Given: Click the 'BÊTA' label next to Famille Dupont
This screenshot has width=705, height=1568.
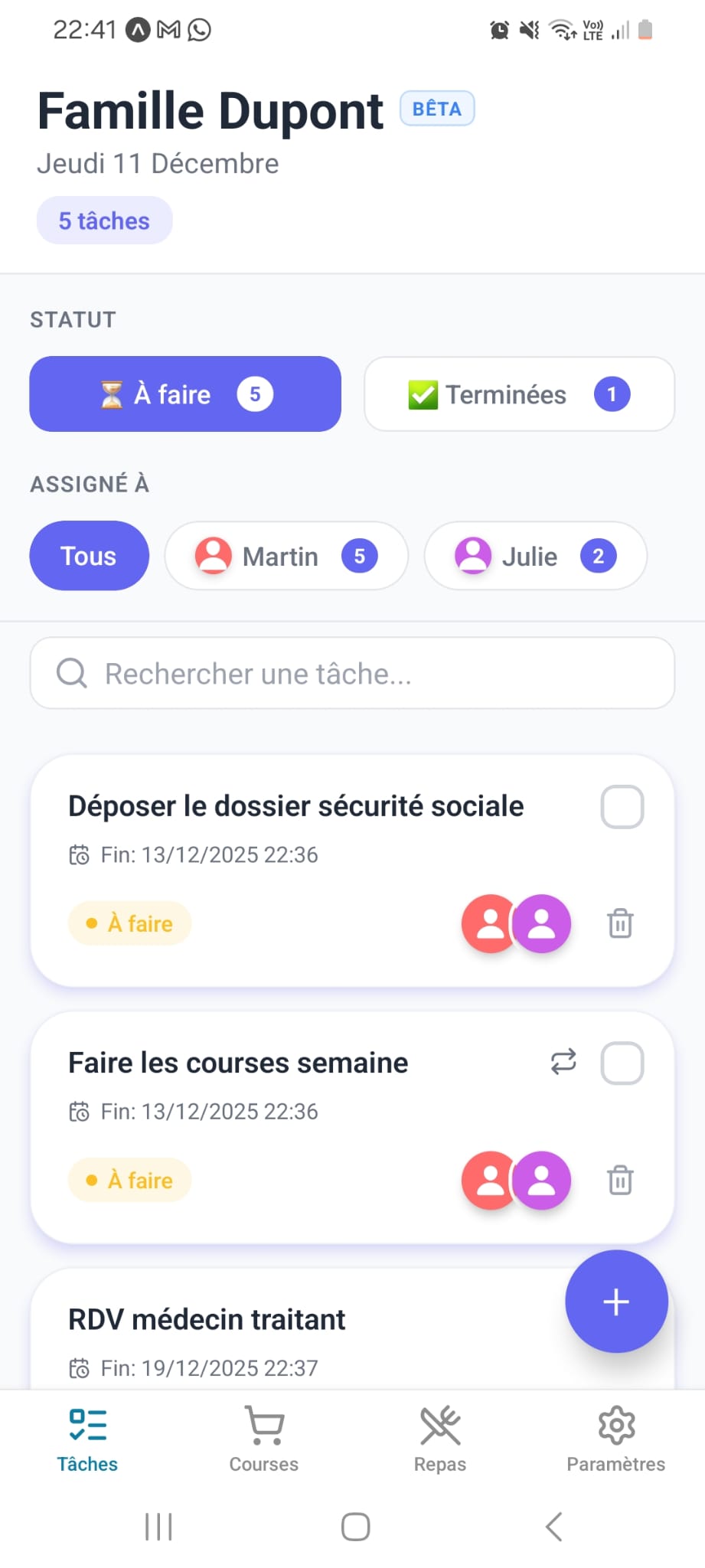Looking at the screenshot, I should 436,108.
